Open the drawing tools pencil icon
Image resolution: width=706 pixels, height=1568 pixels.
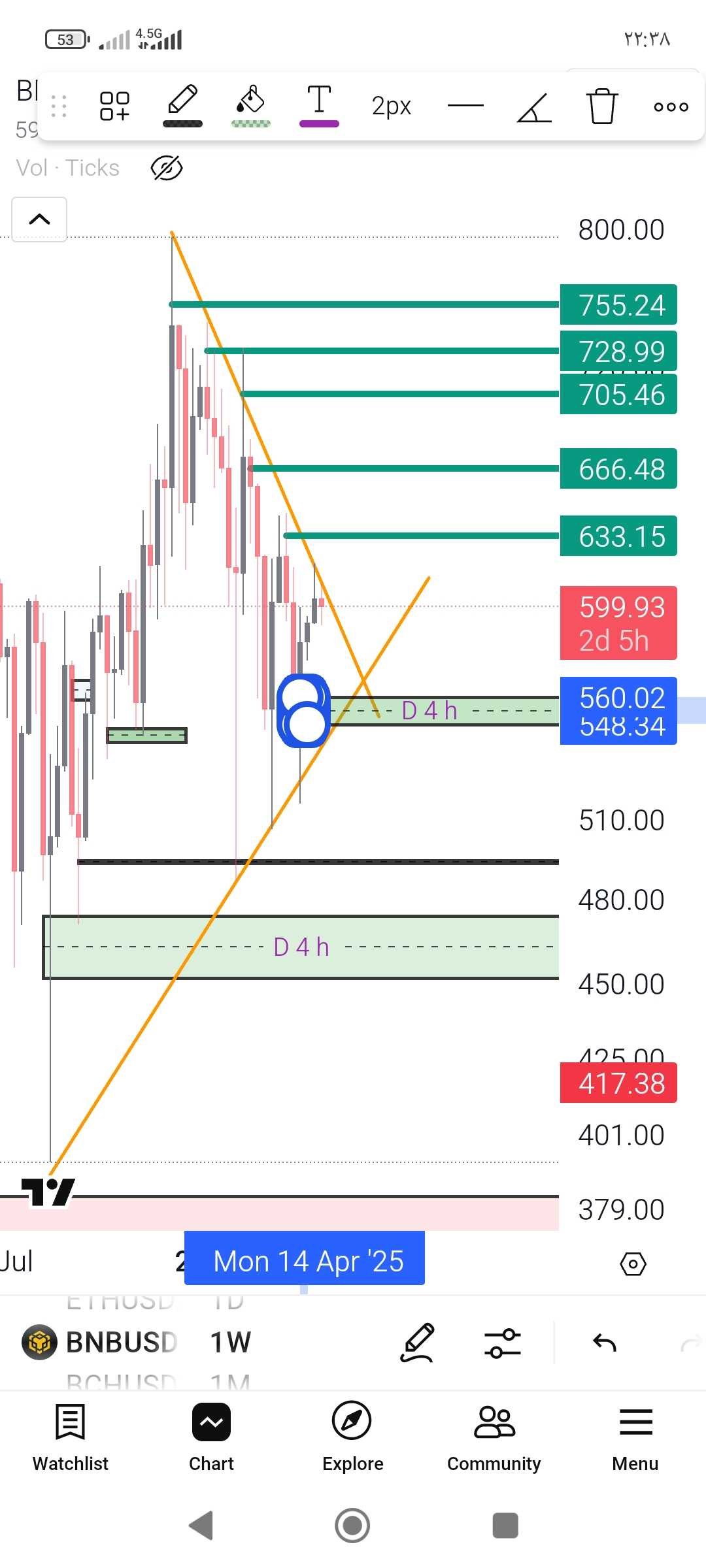(x=417, y=1343)
